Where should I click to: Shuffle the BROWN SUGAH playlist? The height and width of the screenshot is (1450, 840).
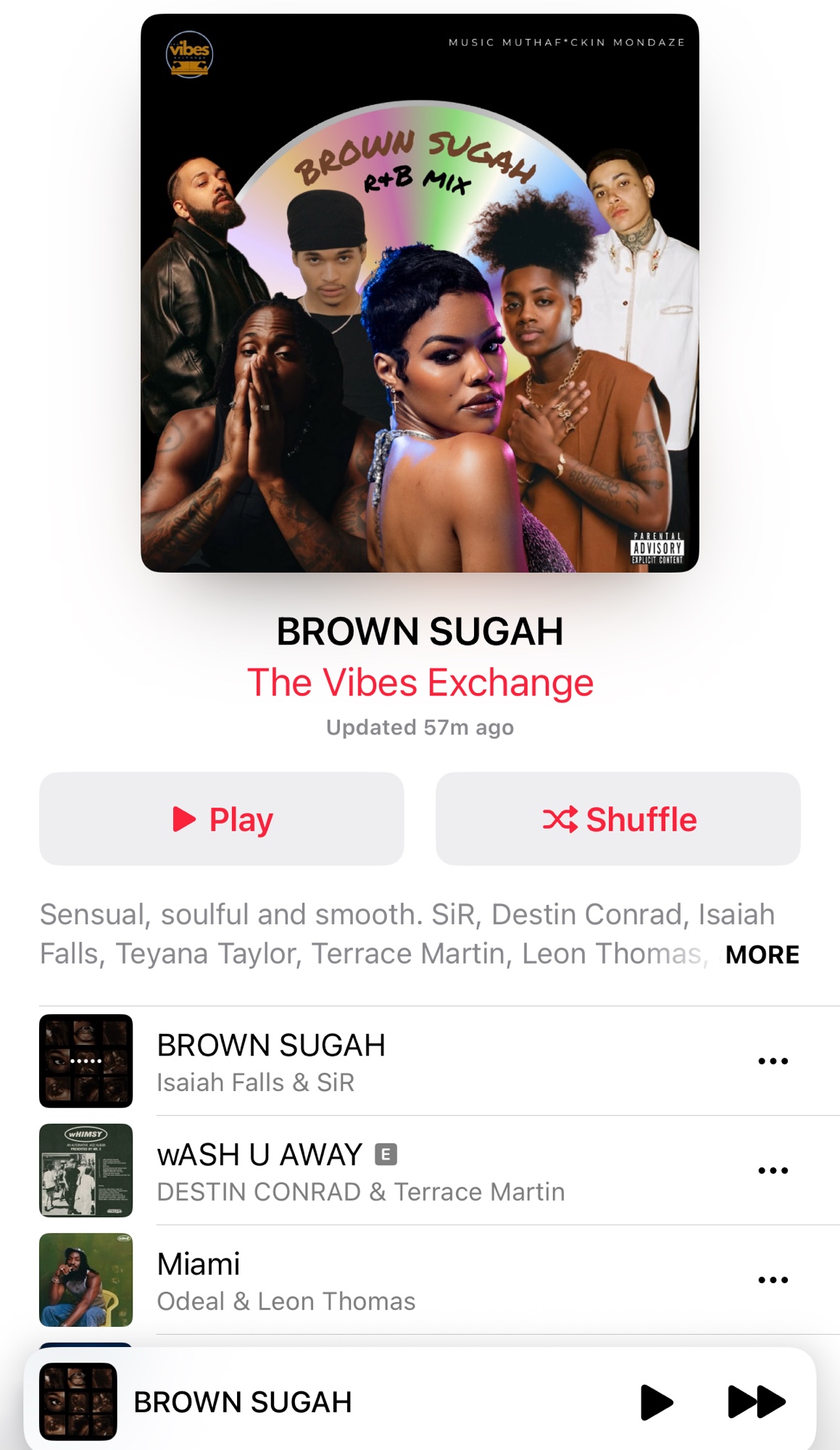(617, 819)
